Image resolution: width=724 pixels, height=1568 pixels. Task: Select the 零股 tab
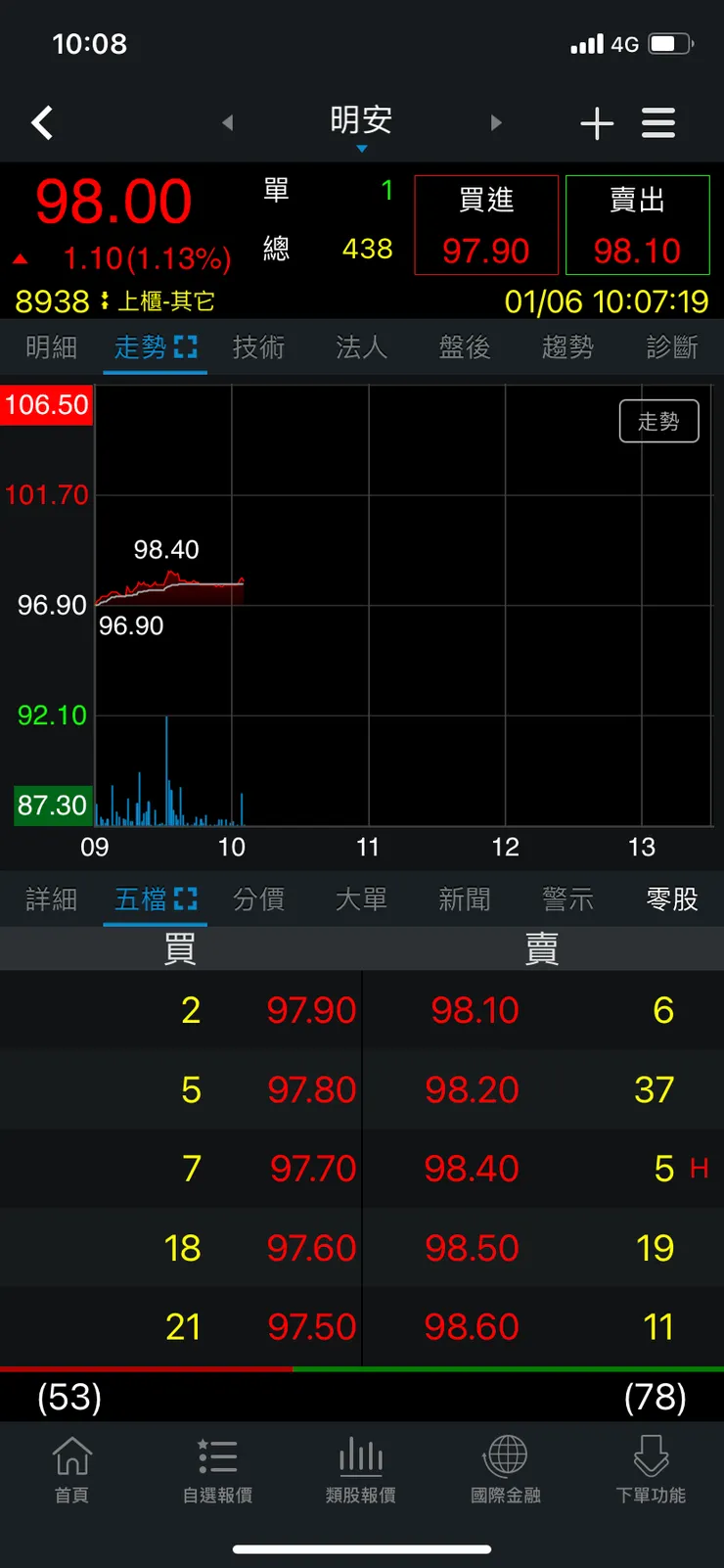click(x=672, y=899)
